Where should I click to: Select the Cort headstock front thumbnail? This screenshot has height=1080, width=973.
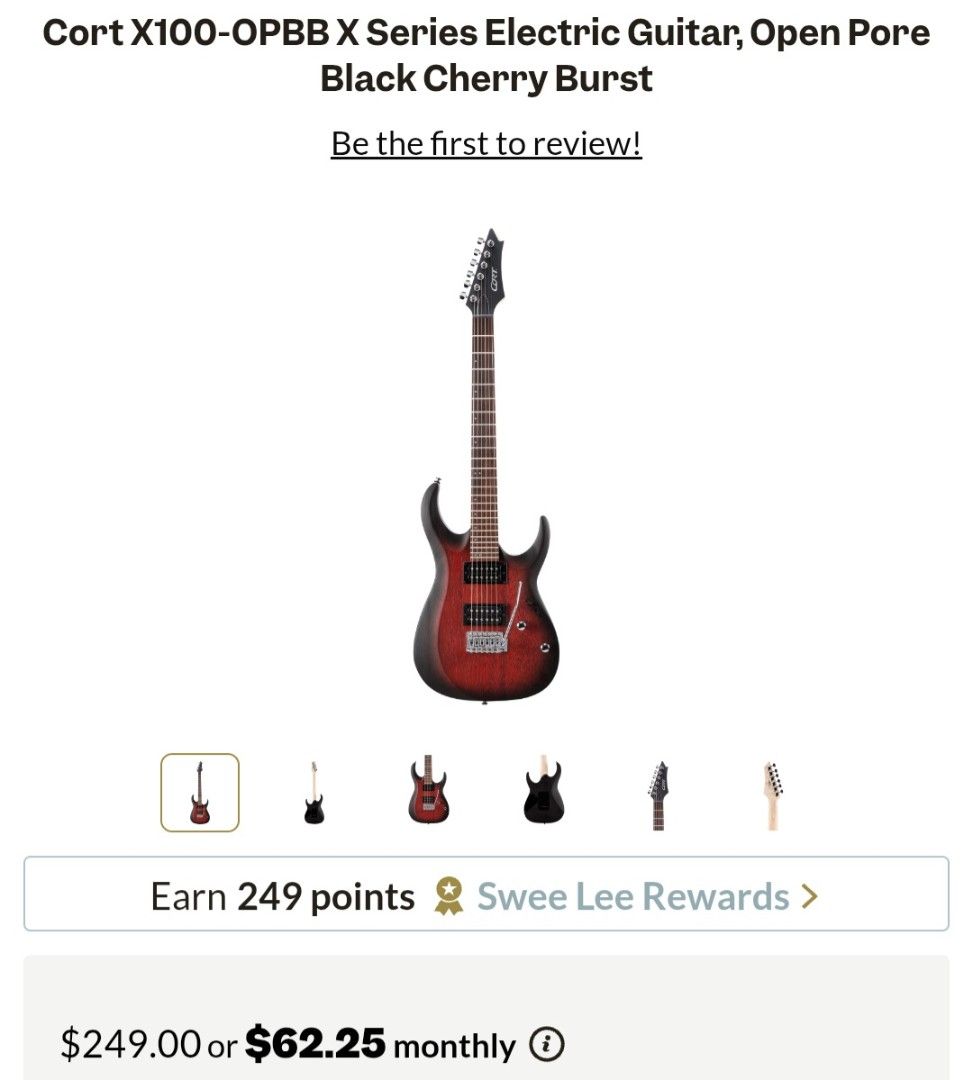(656, 792)
